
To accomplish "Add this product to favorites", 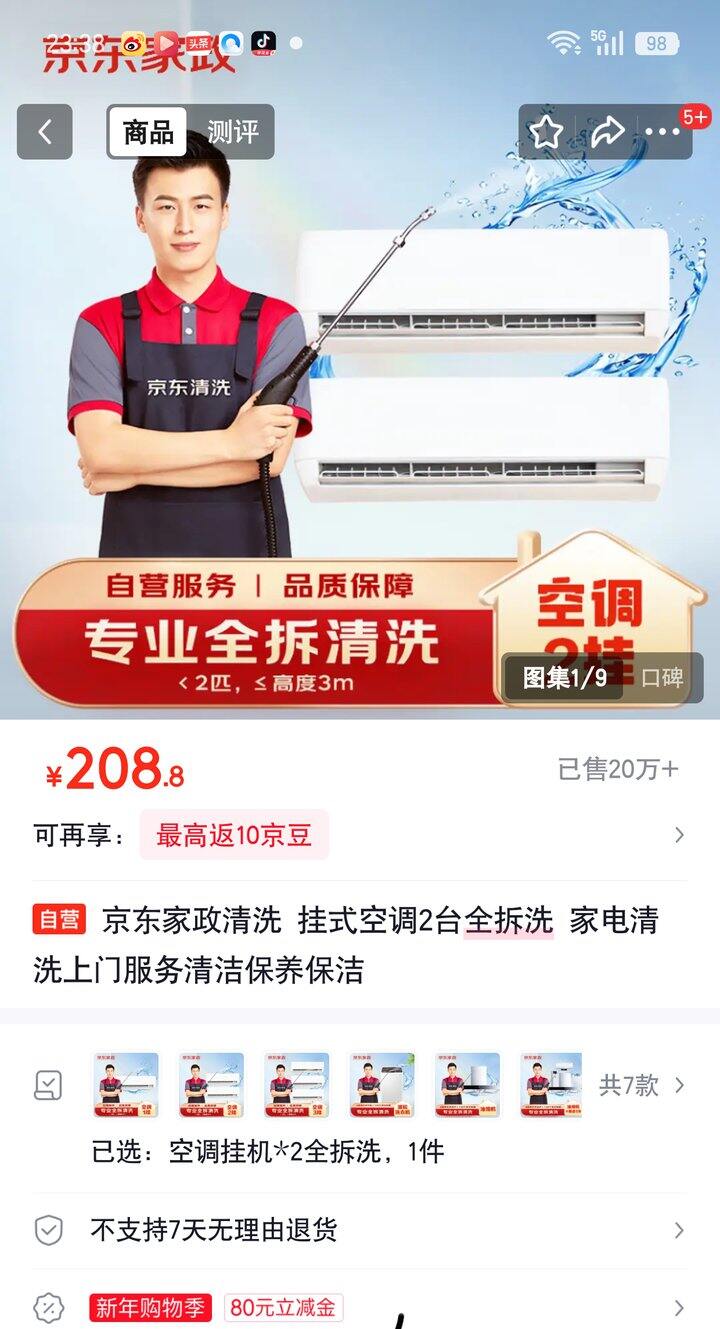I will point(546,132).
